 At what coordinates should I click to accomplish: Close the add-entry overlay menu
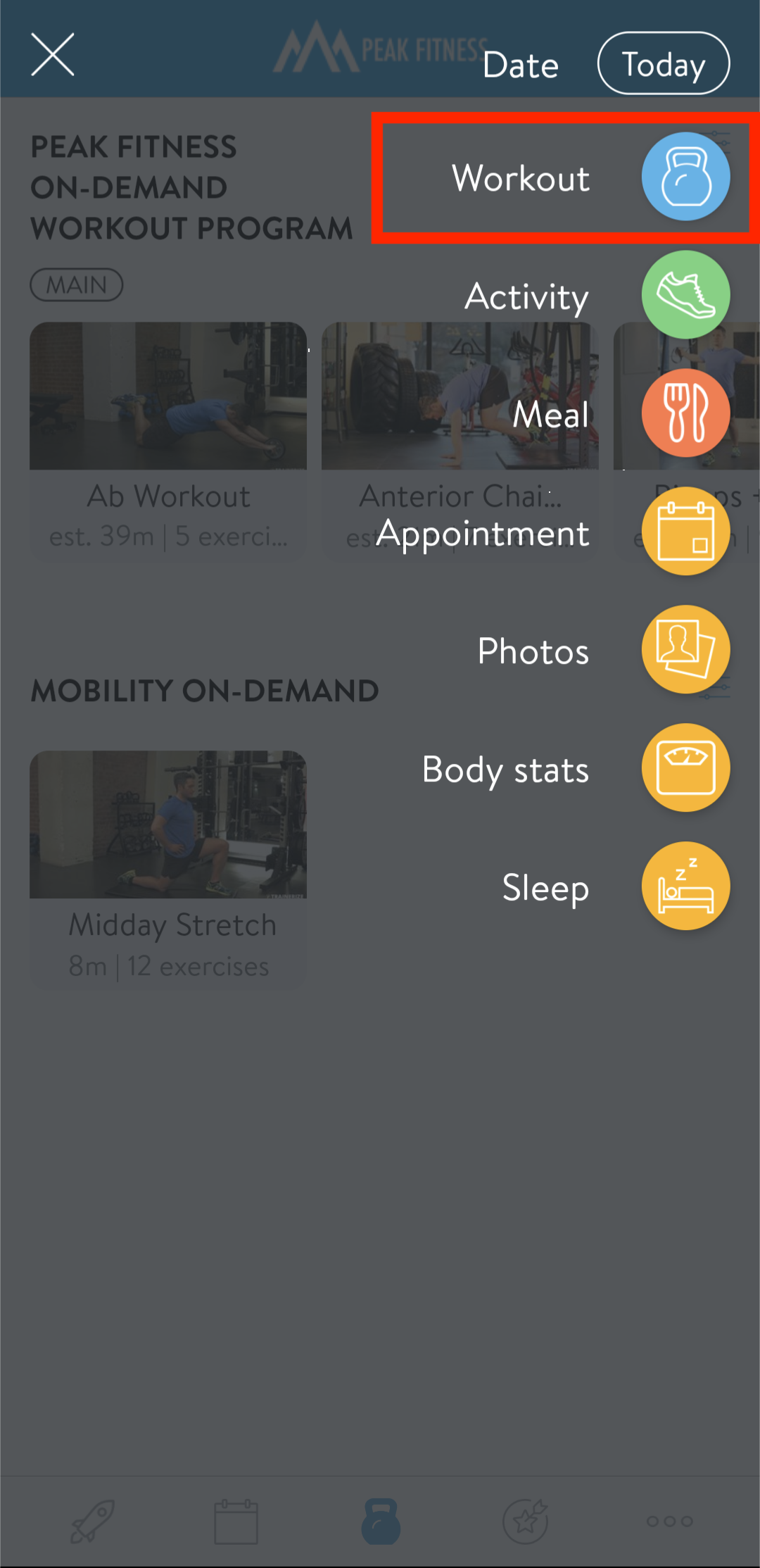tap(53, 54)
